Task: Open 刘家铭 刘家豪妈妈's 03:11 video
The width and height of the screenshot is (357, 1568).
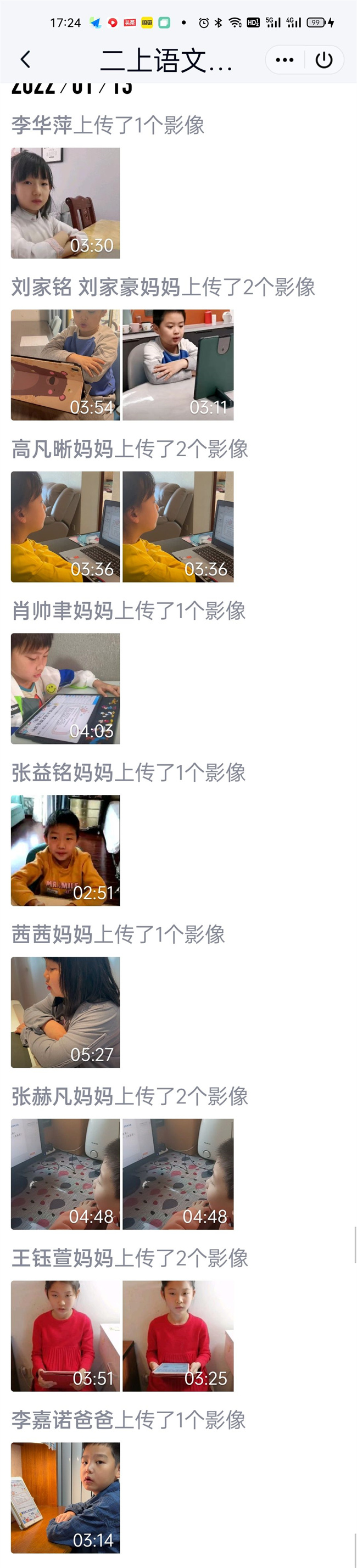Action: (x=178, y=365)
